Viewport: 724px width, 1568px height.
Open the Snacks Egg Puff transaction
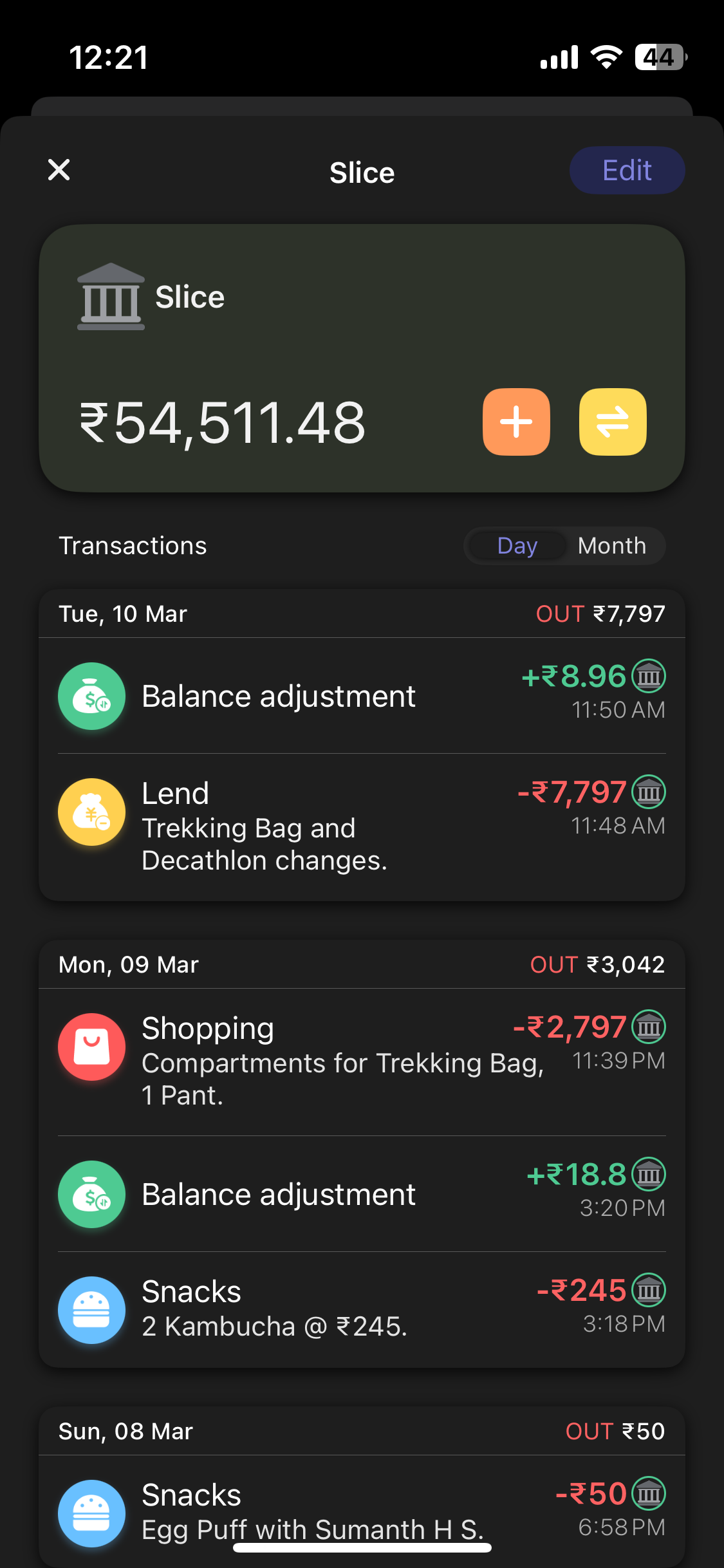click(362, 1509)
